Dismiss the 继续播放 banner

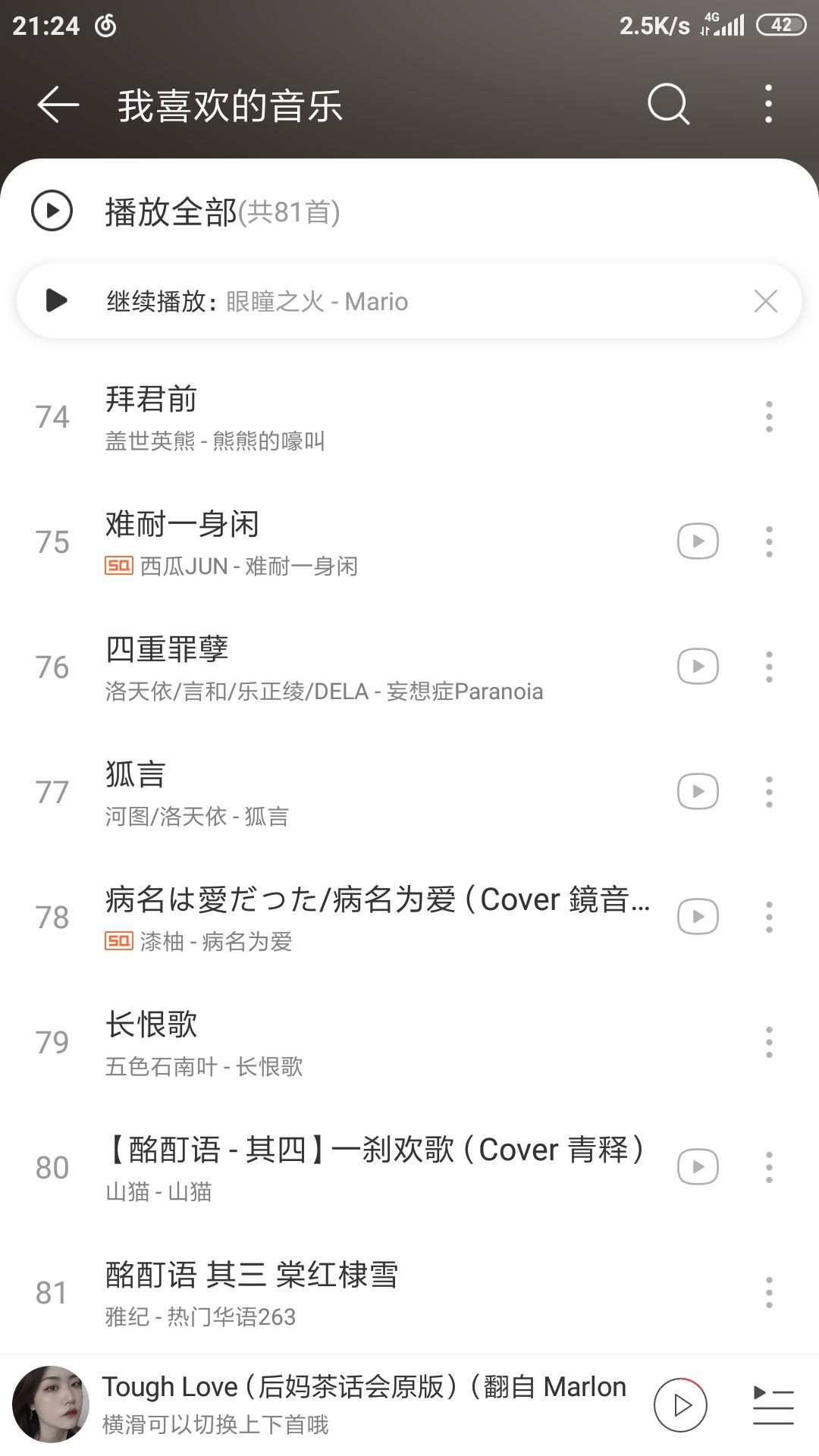(x=765, y=301)
